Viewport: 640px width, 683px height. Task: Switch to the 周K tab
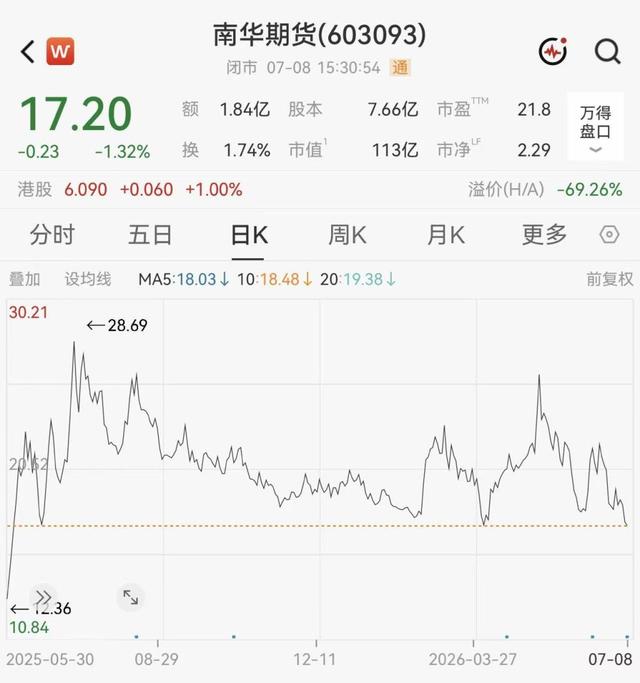coord(347,235)
